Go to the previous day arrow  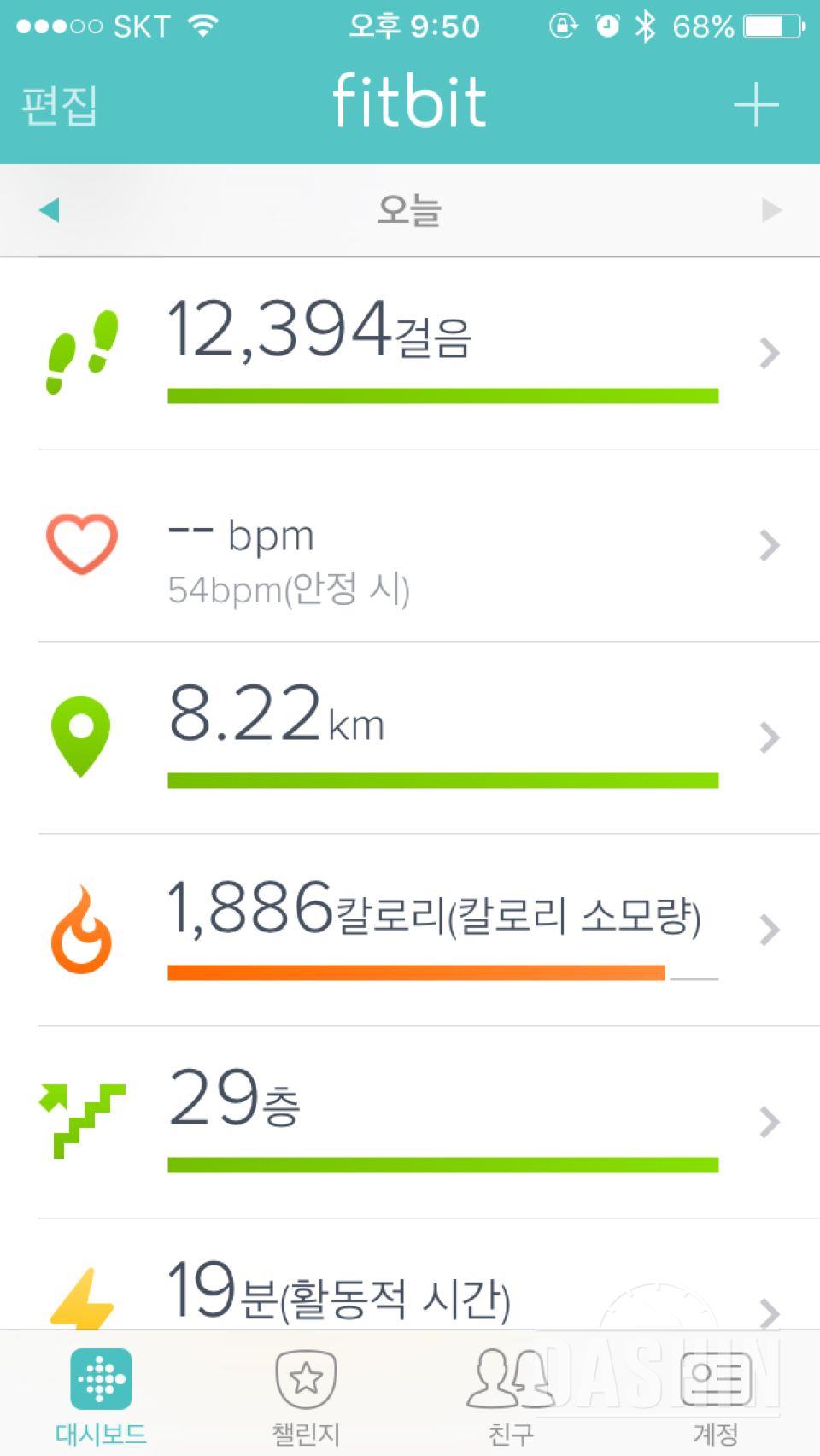click(x=50, y=209)
